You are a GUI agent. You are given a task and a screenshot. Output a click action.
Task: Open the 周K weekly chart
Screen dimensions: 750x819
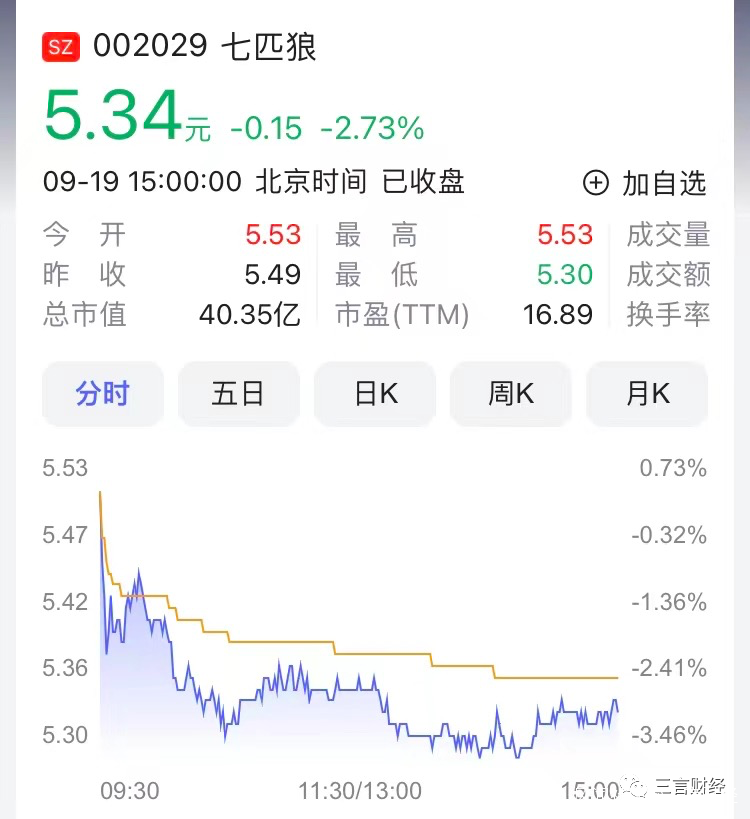click(x=511, y=394)
